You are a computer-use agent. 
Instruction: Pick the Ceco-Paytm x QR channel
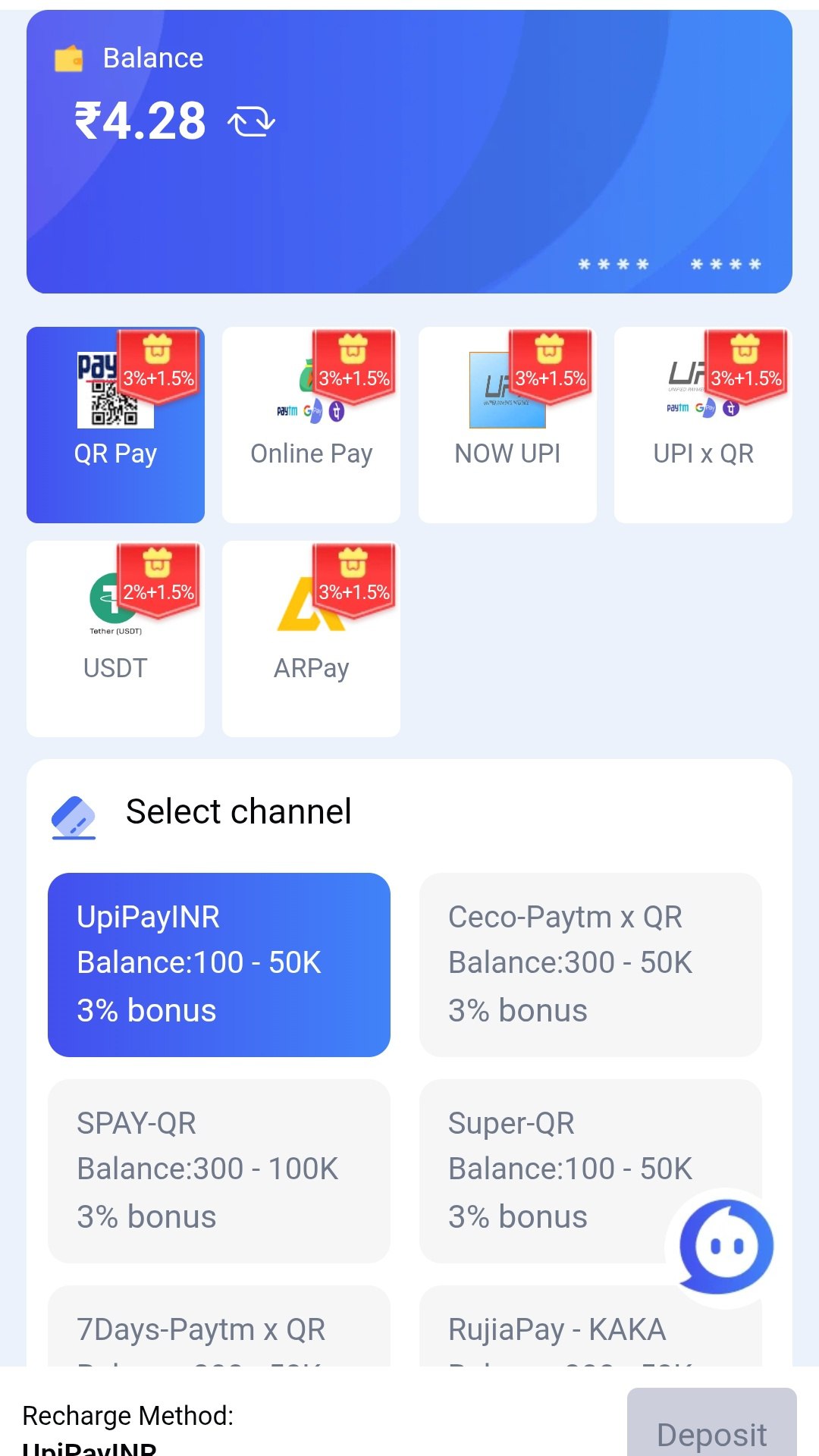(x=590, y=965)
